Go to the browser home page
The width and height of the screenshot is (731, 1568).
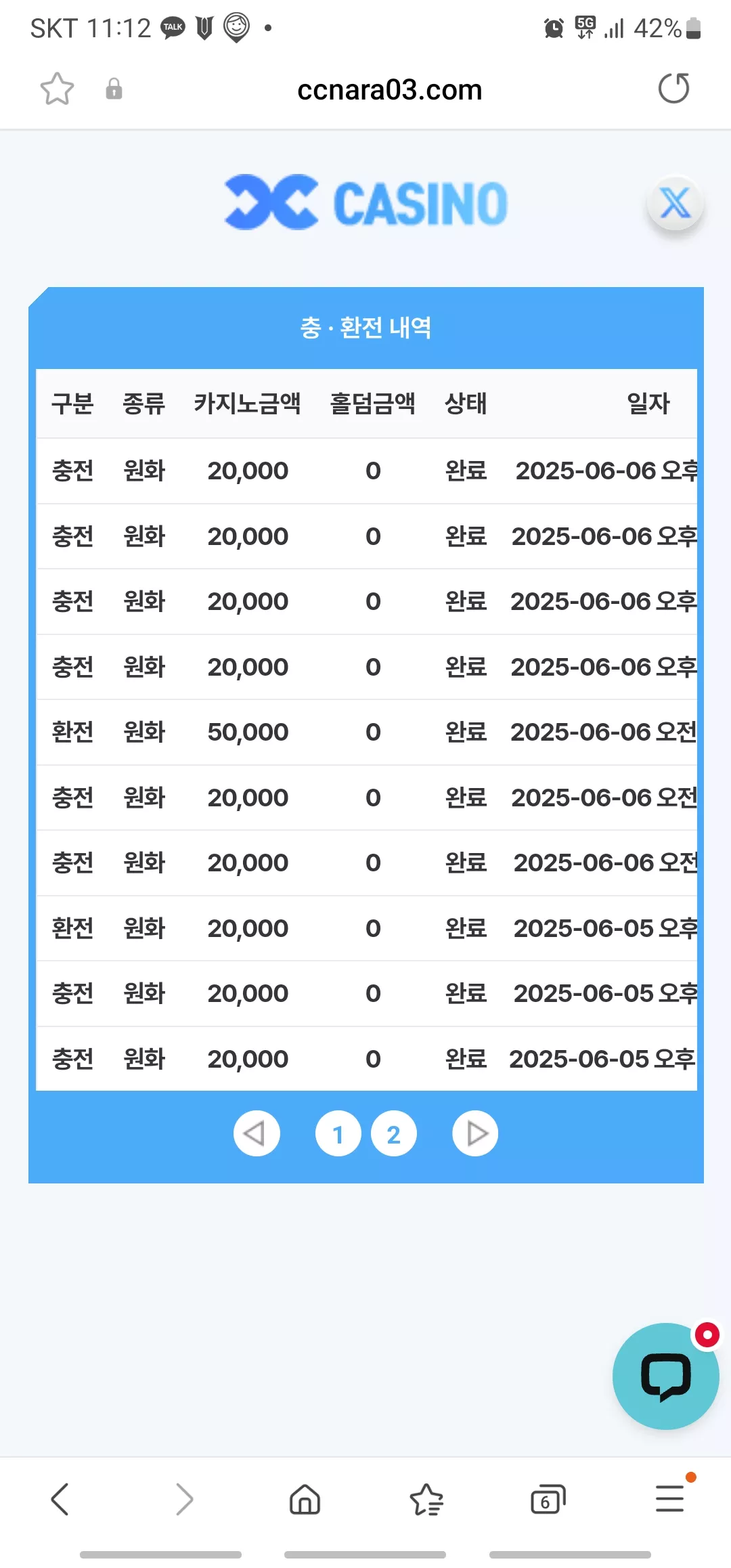point(305,1499)
